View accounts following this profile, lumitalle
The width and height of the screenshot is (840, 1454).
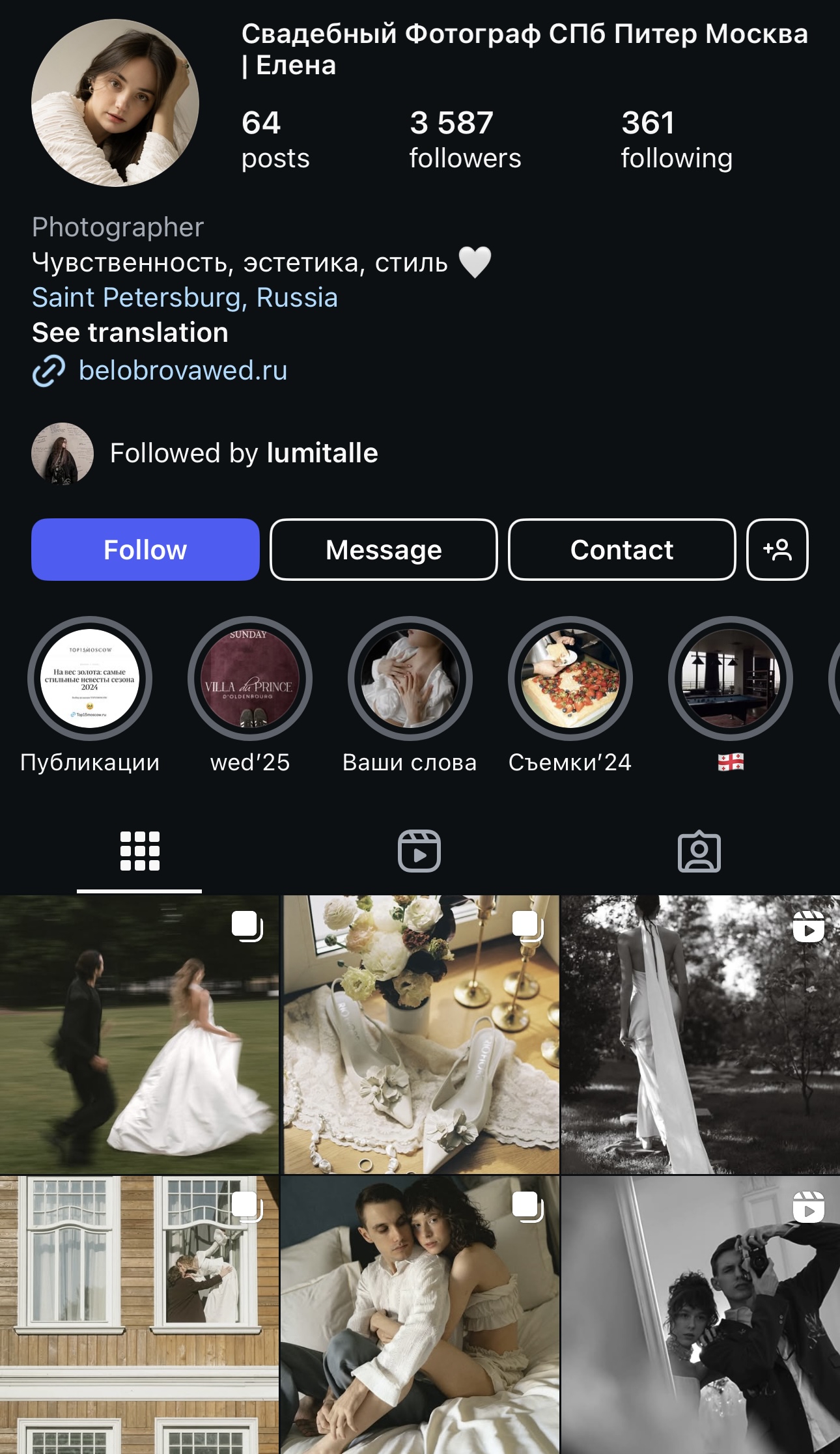tap(244, 453)
